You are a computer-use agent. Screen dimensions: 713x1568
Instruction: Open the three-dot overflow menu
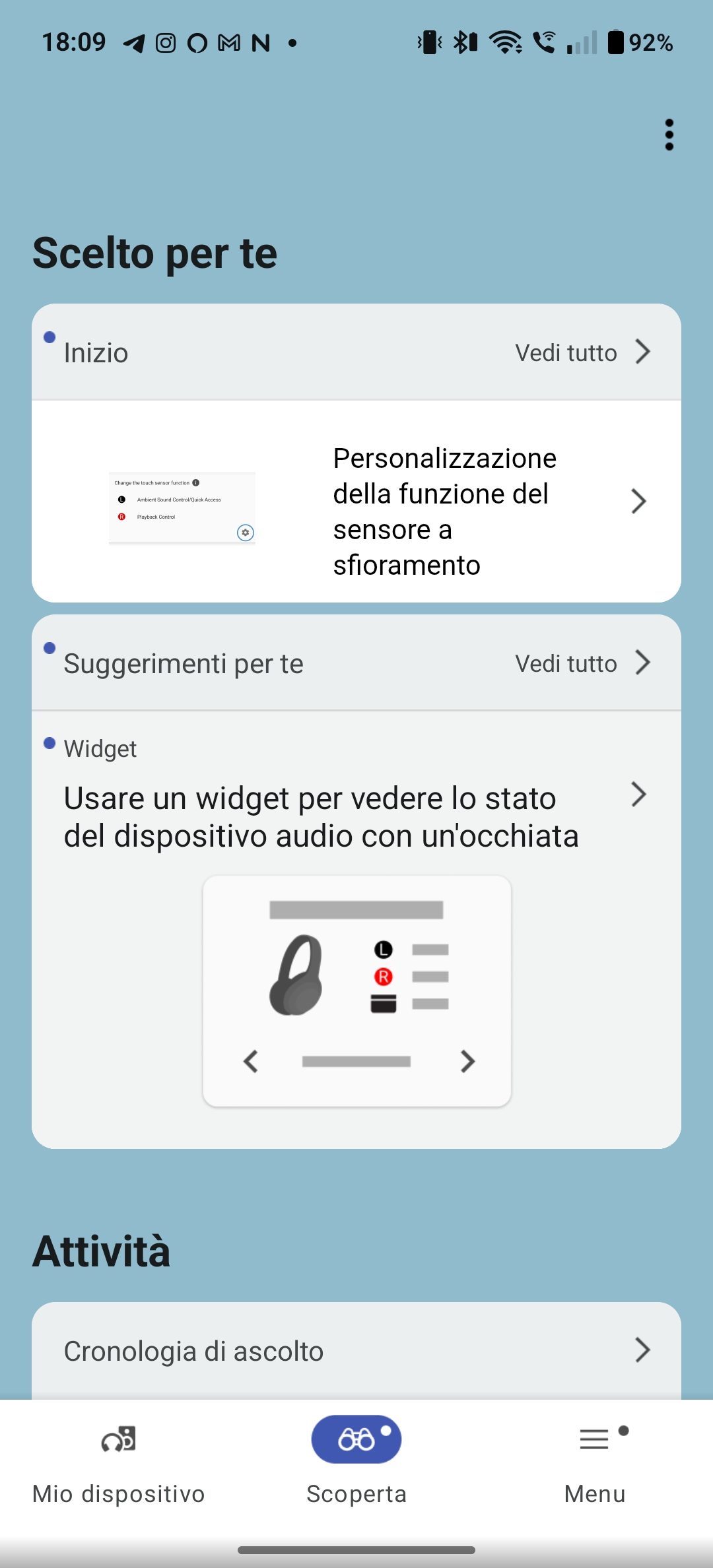coord(669,135)
